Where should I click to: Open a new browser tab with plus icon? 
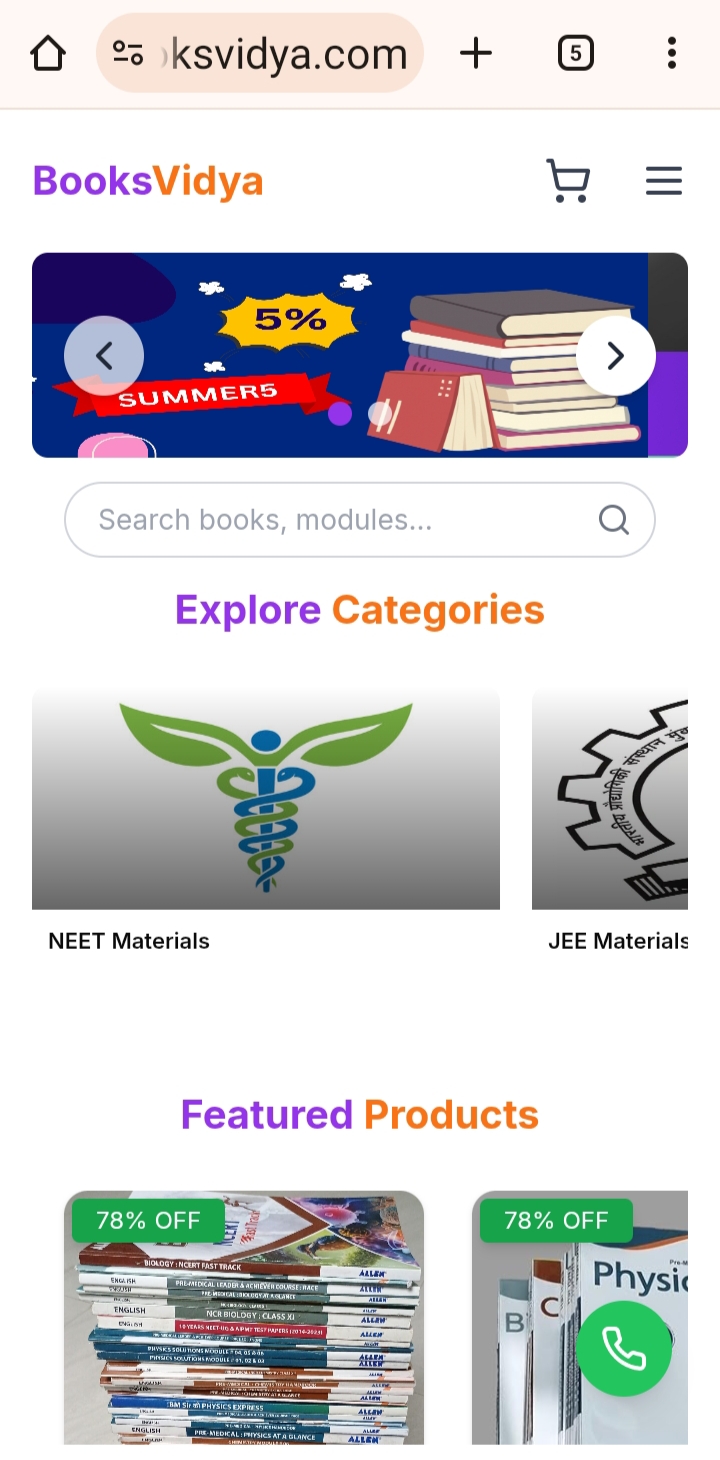click(476, 53)
